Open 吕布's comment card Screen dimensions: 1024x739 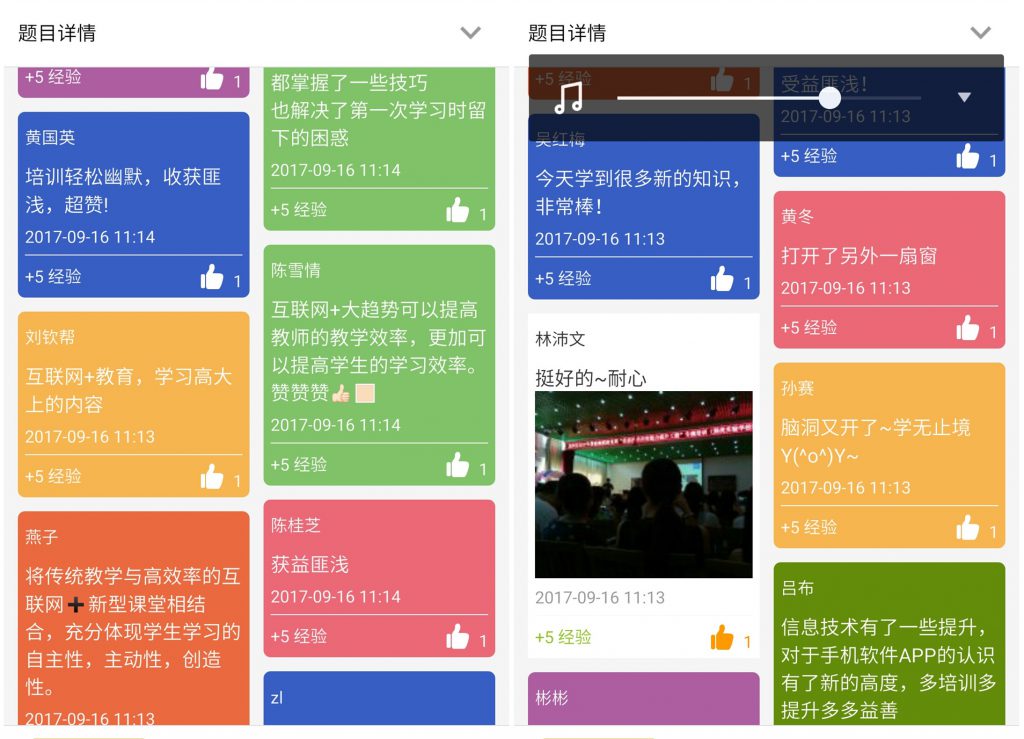click(x=888, y=645)
